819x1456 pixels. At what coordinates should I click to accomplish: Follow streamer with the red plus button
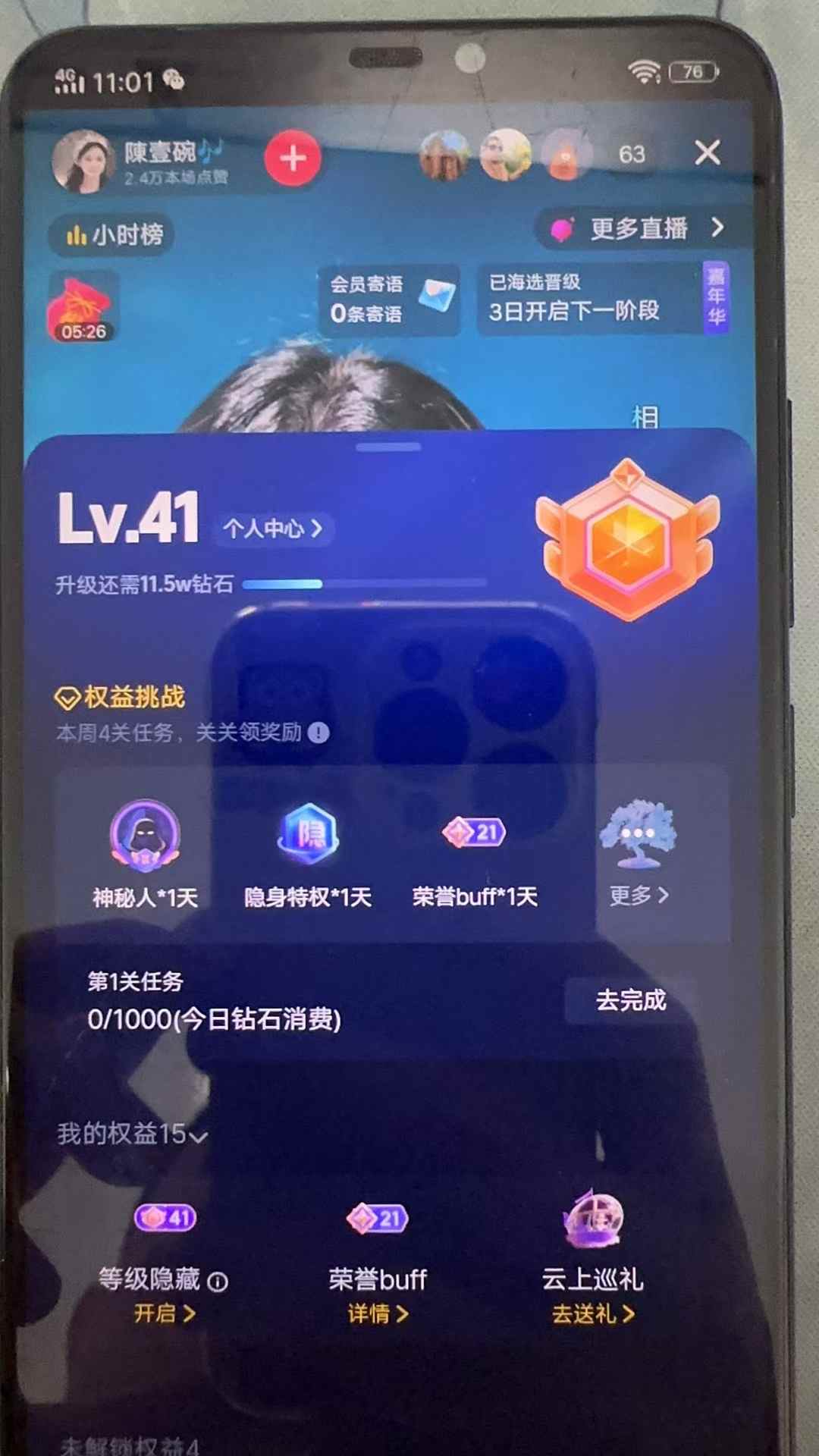coord(293,158)
